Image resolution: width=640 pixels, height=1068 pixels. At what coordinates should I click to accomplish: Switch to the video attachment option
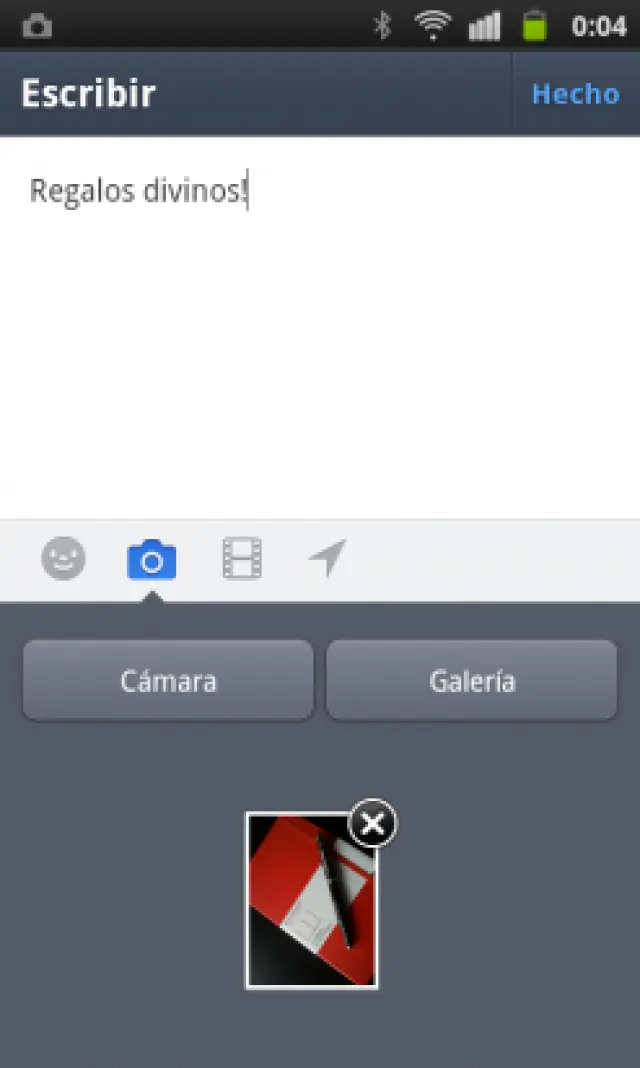242,559
